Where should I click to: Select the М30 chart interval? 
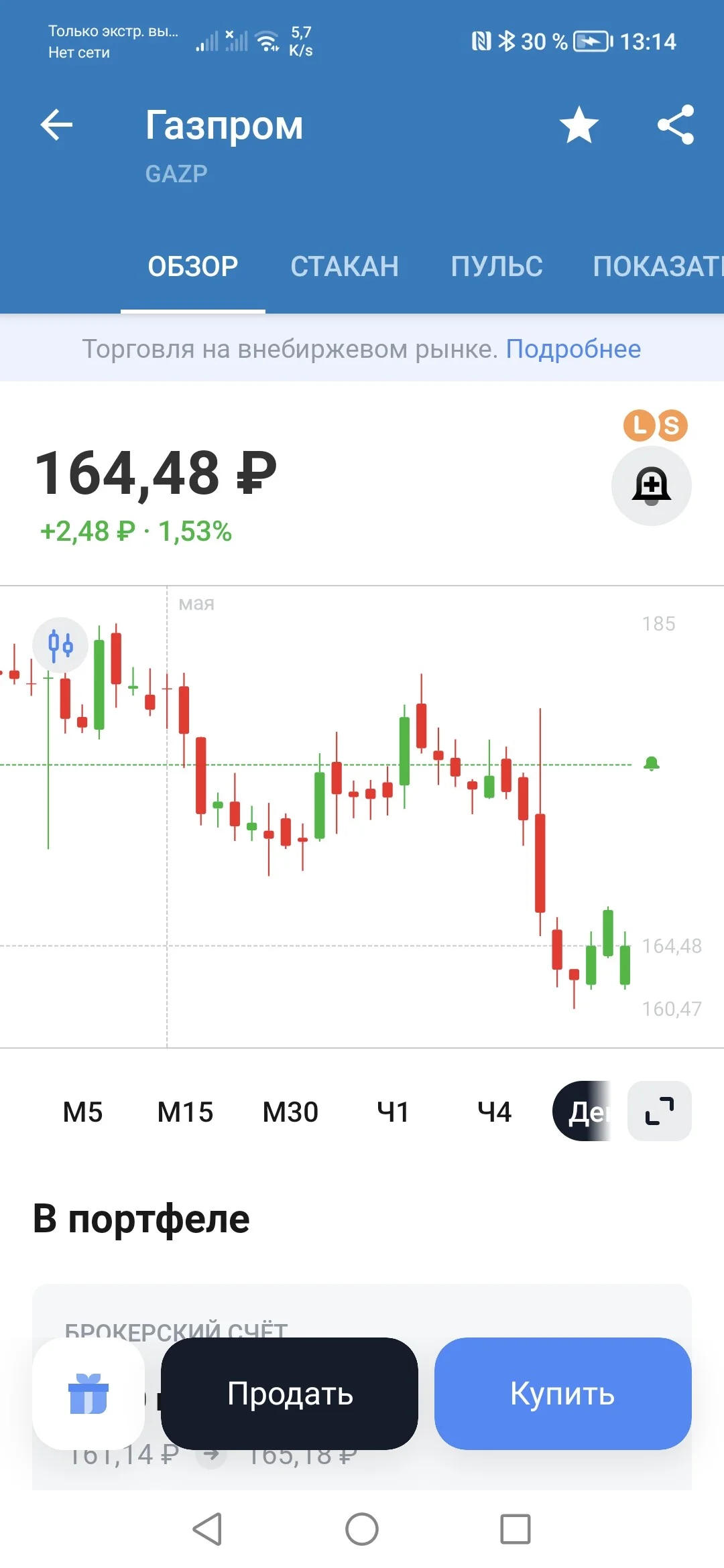pos(290,1112)
